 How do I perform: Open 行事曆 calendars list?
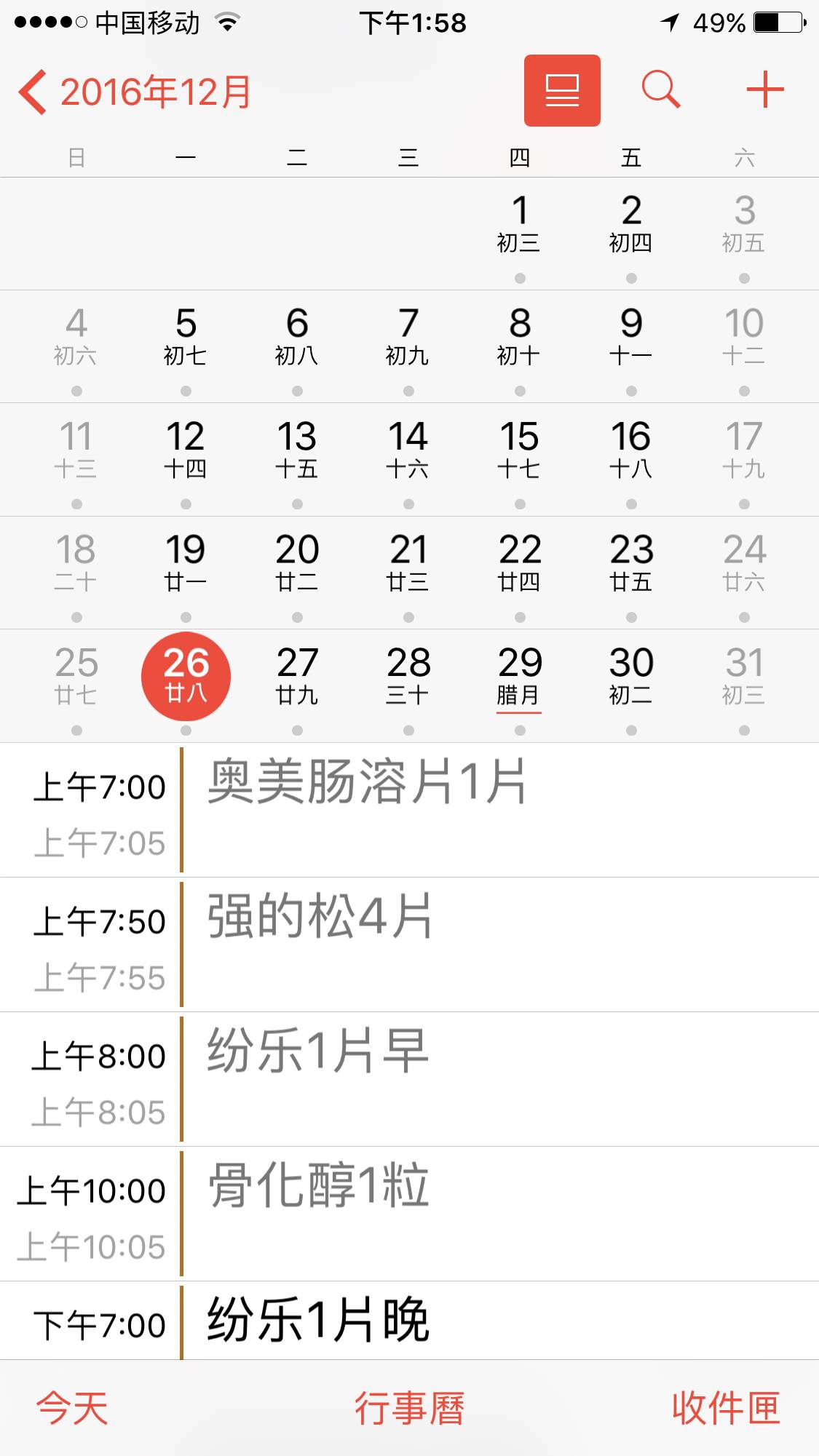[x=409, y=1408]
